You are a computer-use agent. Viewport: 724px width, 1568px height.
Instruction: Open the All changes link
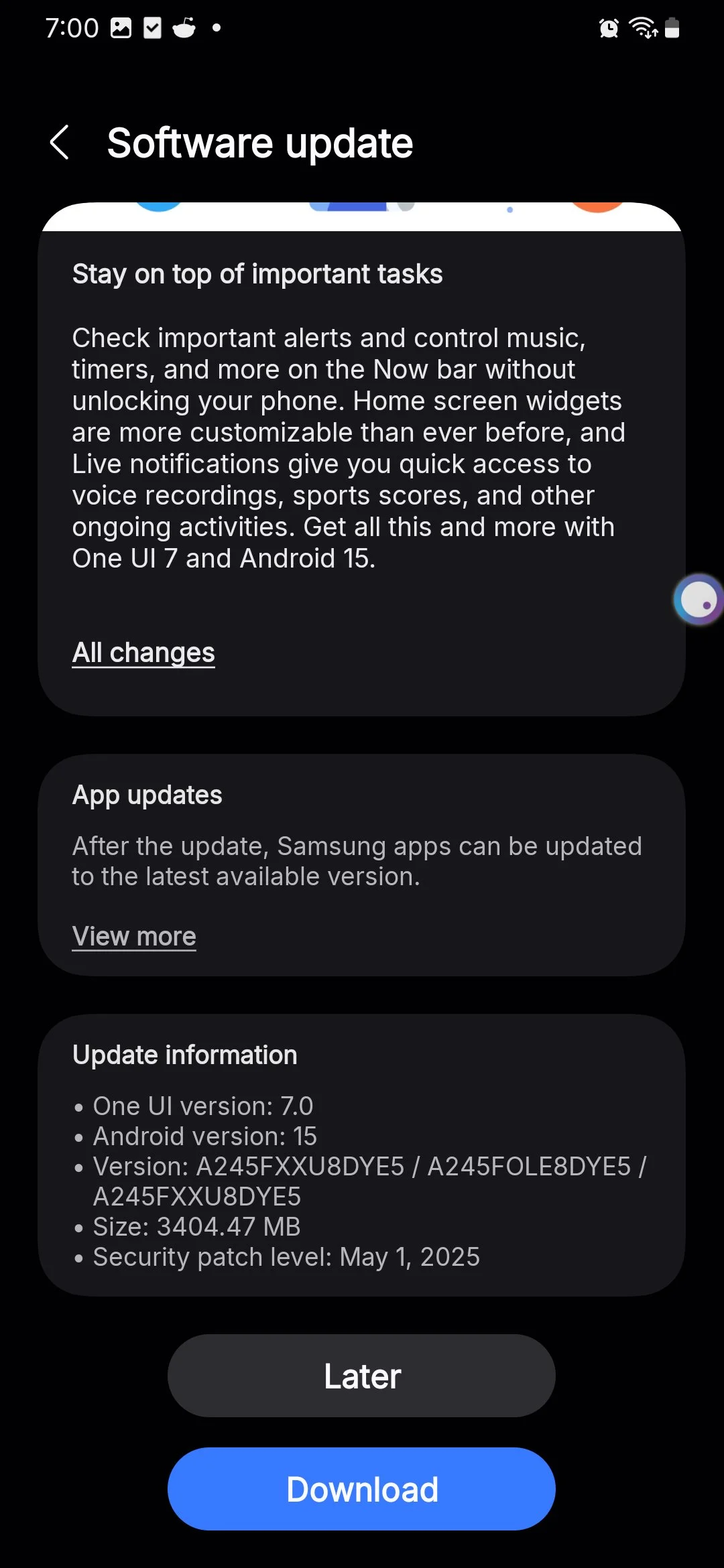pos(143,653)
